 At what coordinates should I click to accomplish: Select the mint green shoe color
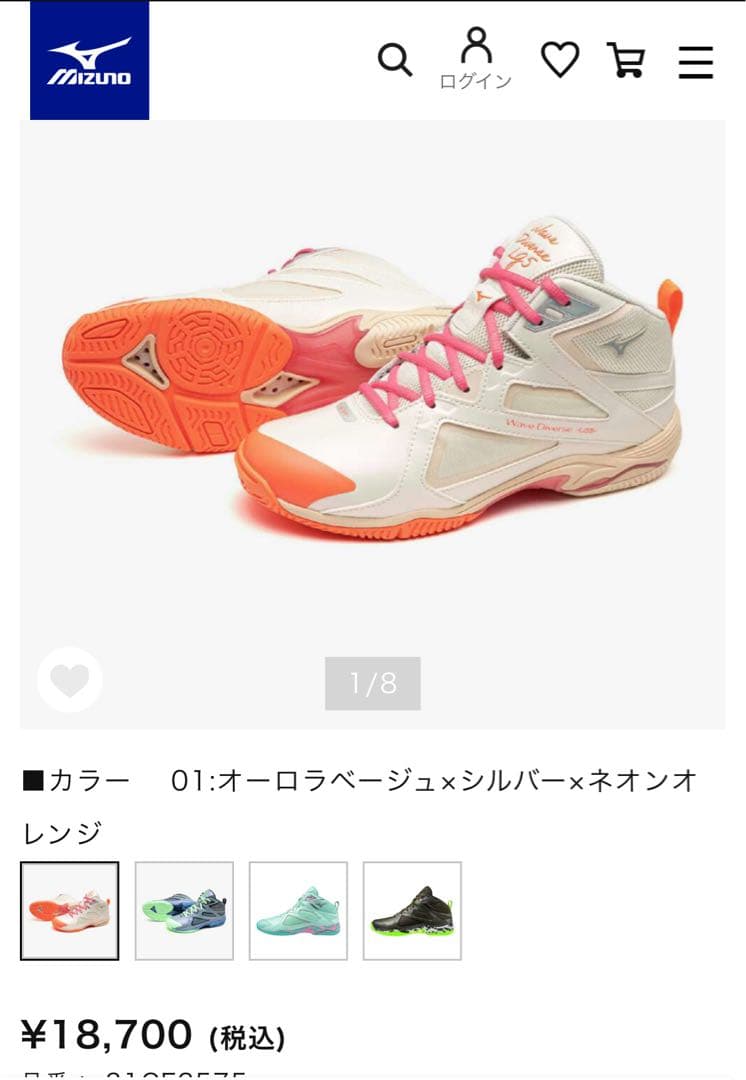pos(298,910)
